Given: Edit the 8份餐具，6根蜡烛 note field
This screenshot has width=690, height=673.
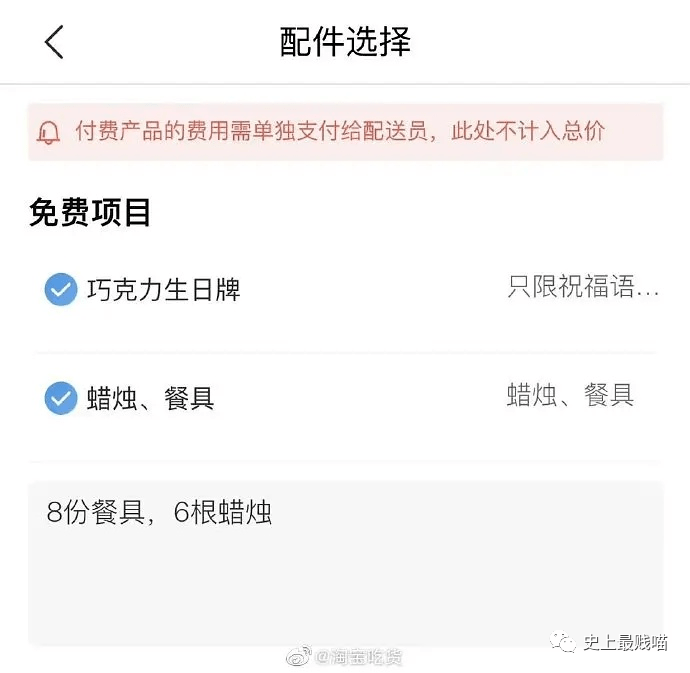Looking at the screenshot, I should (x=345, y=560).
